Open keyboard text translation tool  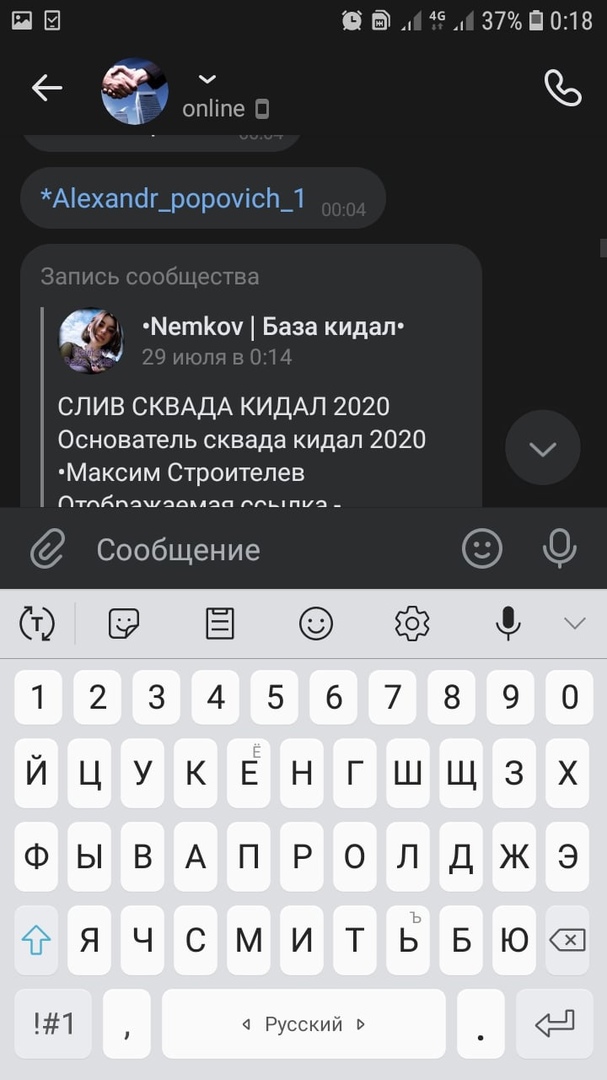pyautogui.click(x=37, y=624)
